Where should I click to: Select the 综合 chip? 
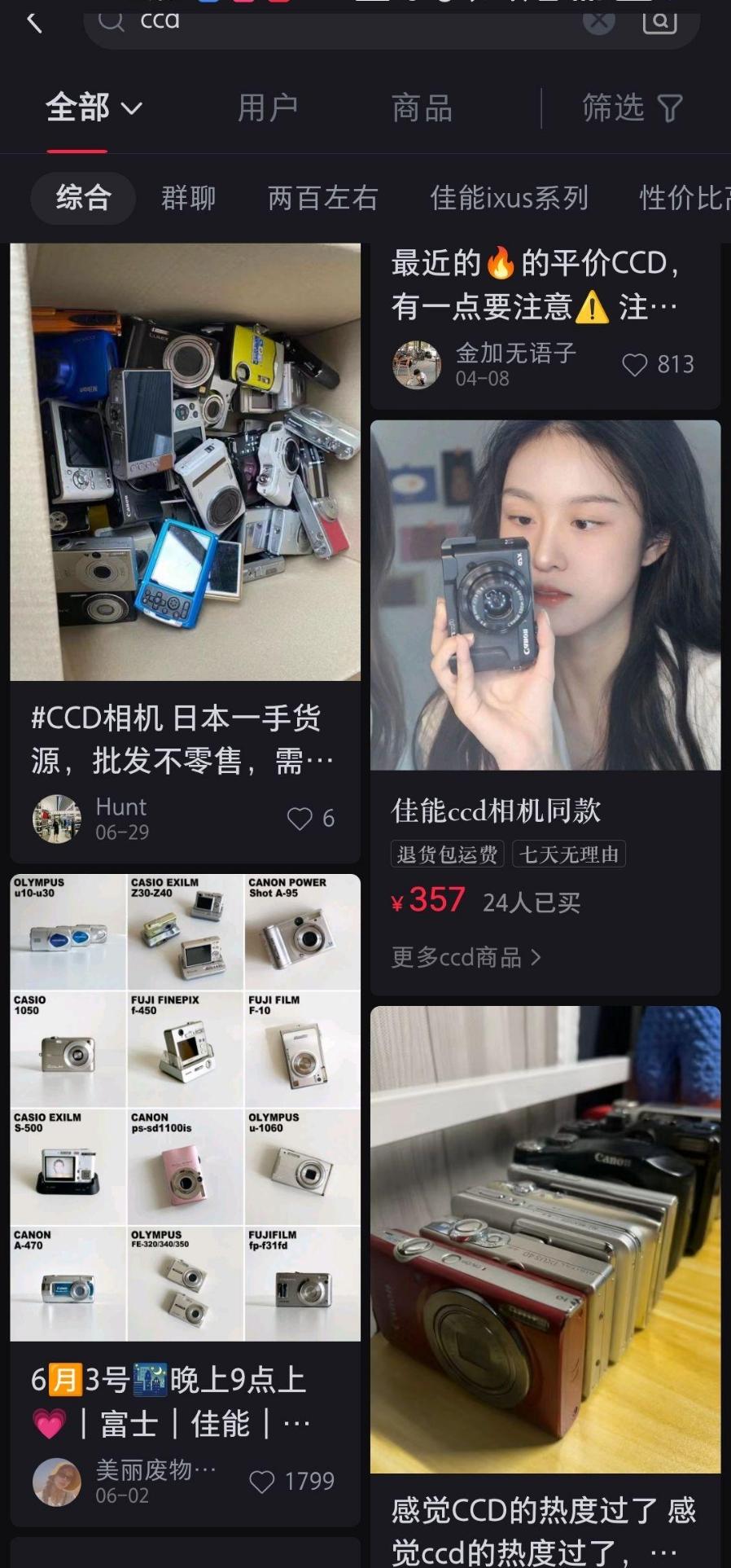pyautogui.click(x=83, y=198)
